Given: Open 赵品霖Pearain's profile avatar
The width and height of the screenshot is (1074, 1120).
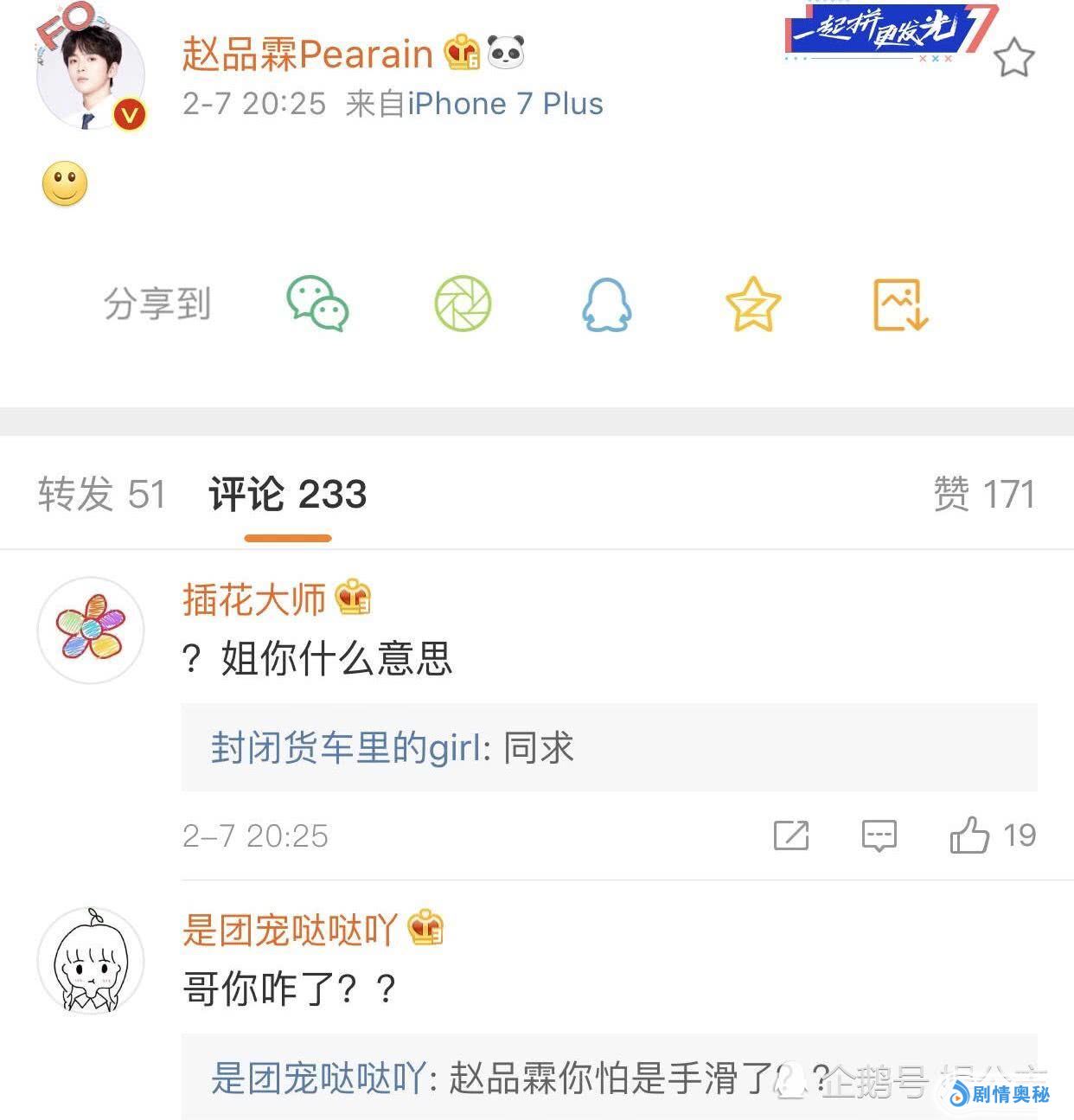Looking at the screenshot, I should point(90,76).
